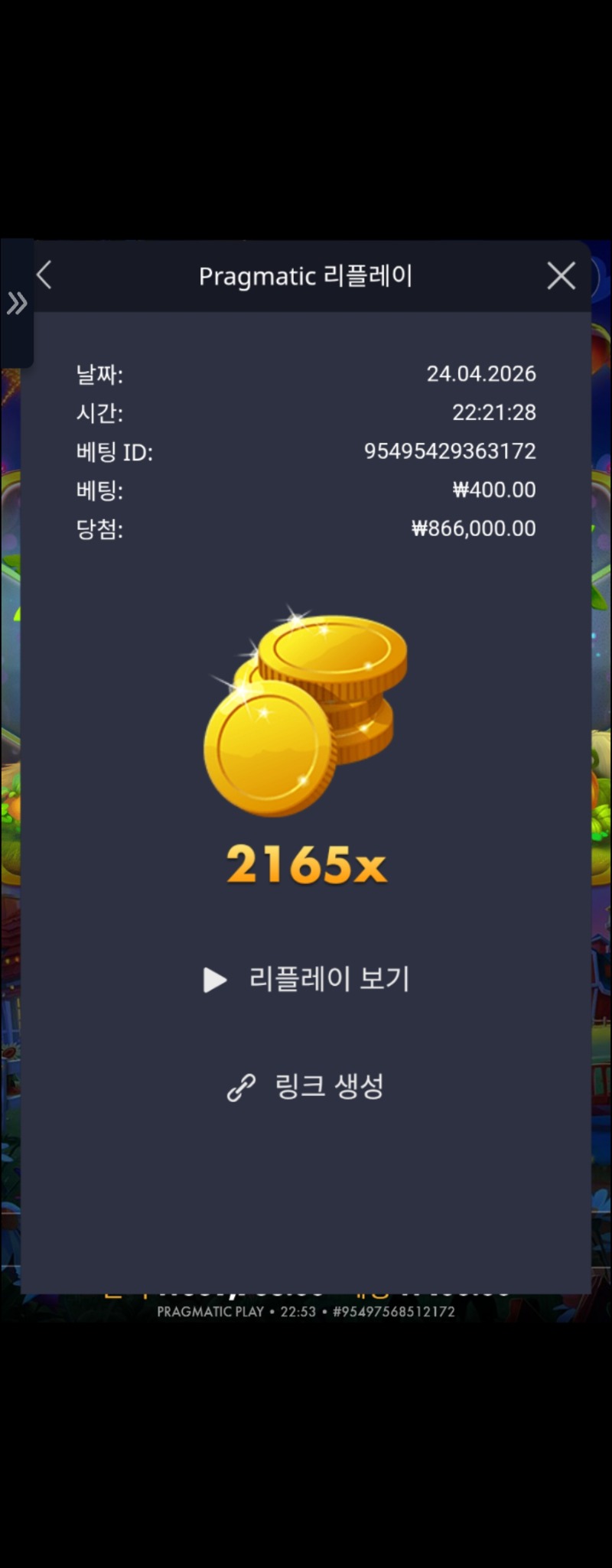The height and width of the screenshot is (1568, 612).
Task: Expand the side panel double-arrow
Action: click(17, 304)
